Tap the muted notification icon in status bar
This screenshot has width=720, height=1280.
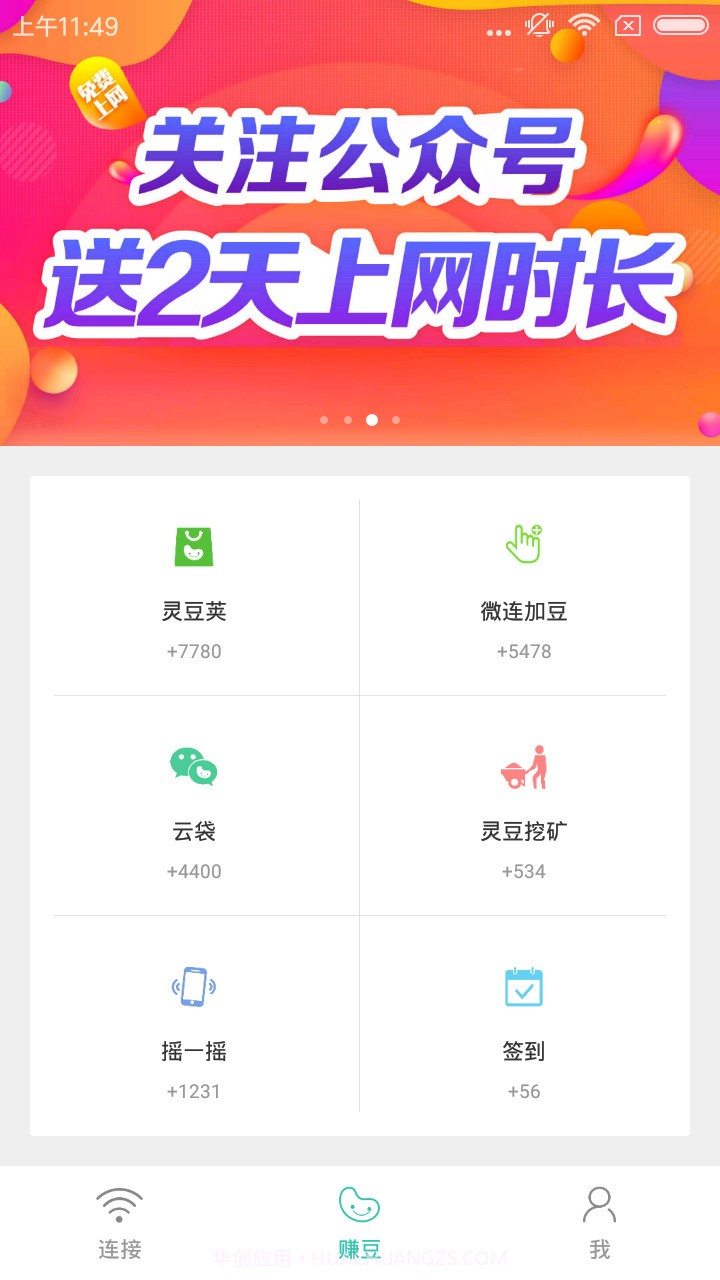point(539,25)
